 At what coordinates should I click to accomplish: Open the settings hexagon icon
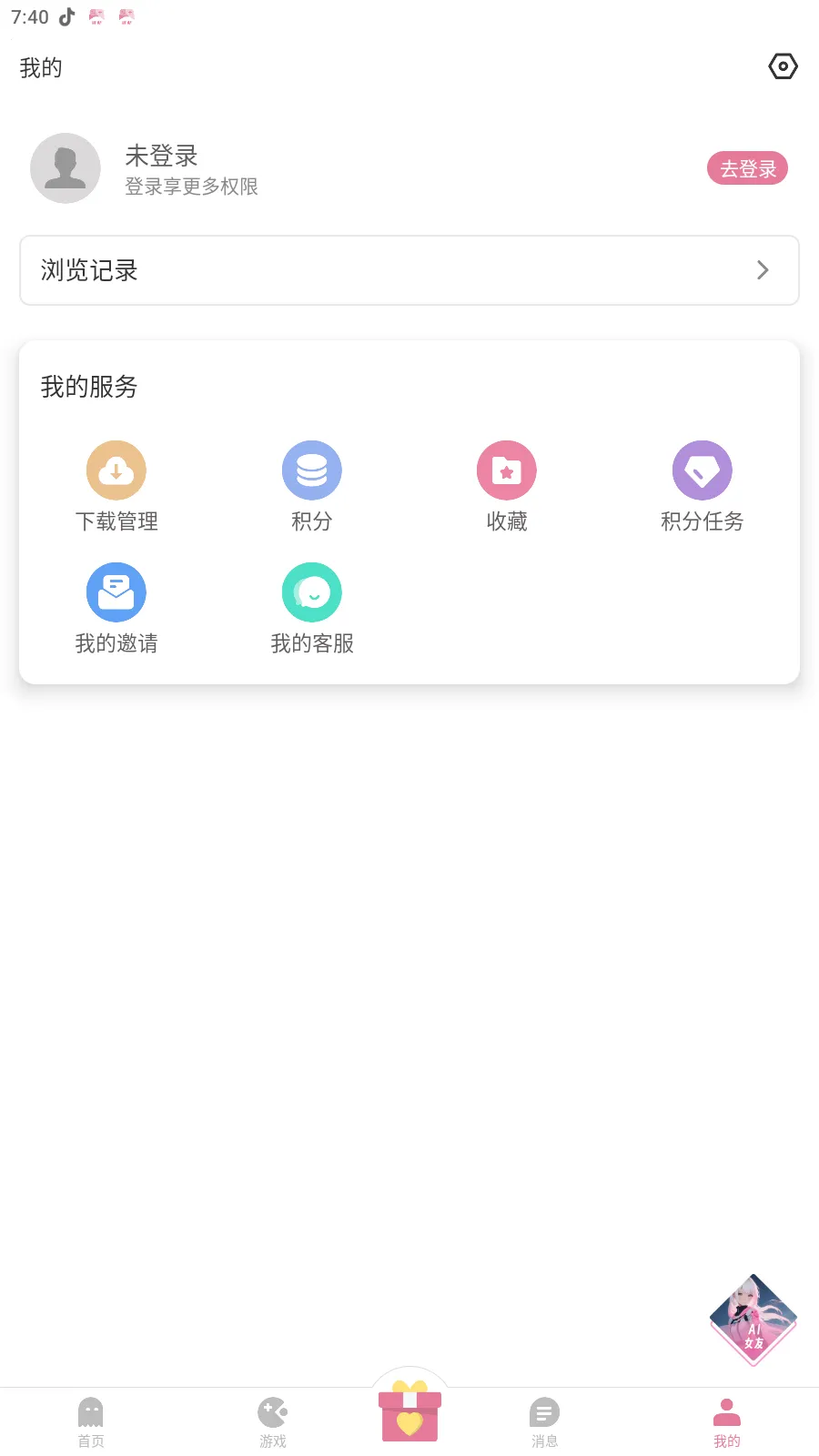point(783,66)
